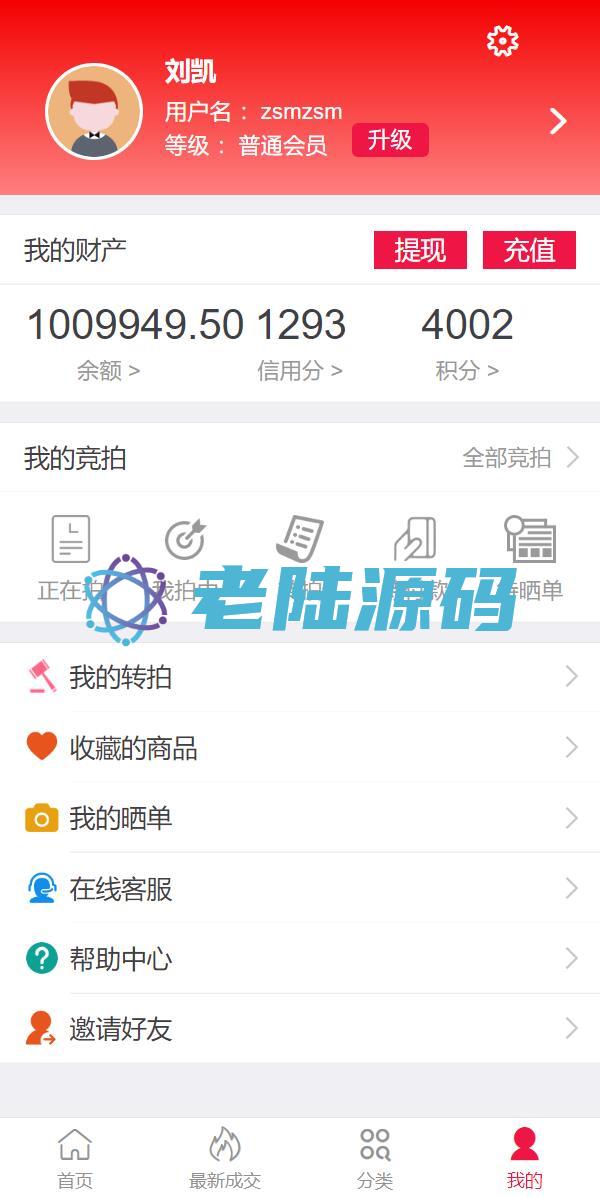The image size is (600, 1197).
Task: Open 我的晒单 row
Action: pyautogui.click(x=300, y=818)
